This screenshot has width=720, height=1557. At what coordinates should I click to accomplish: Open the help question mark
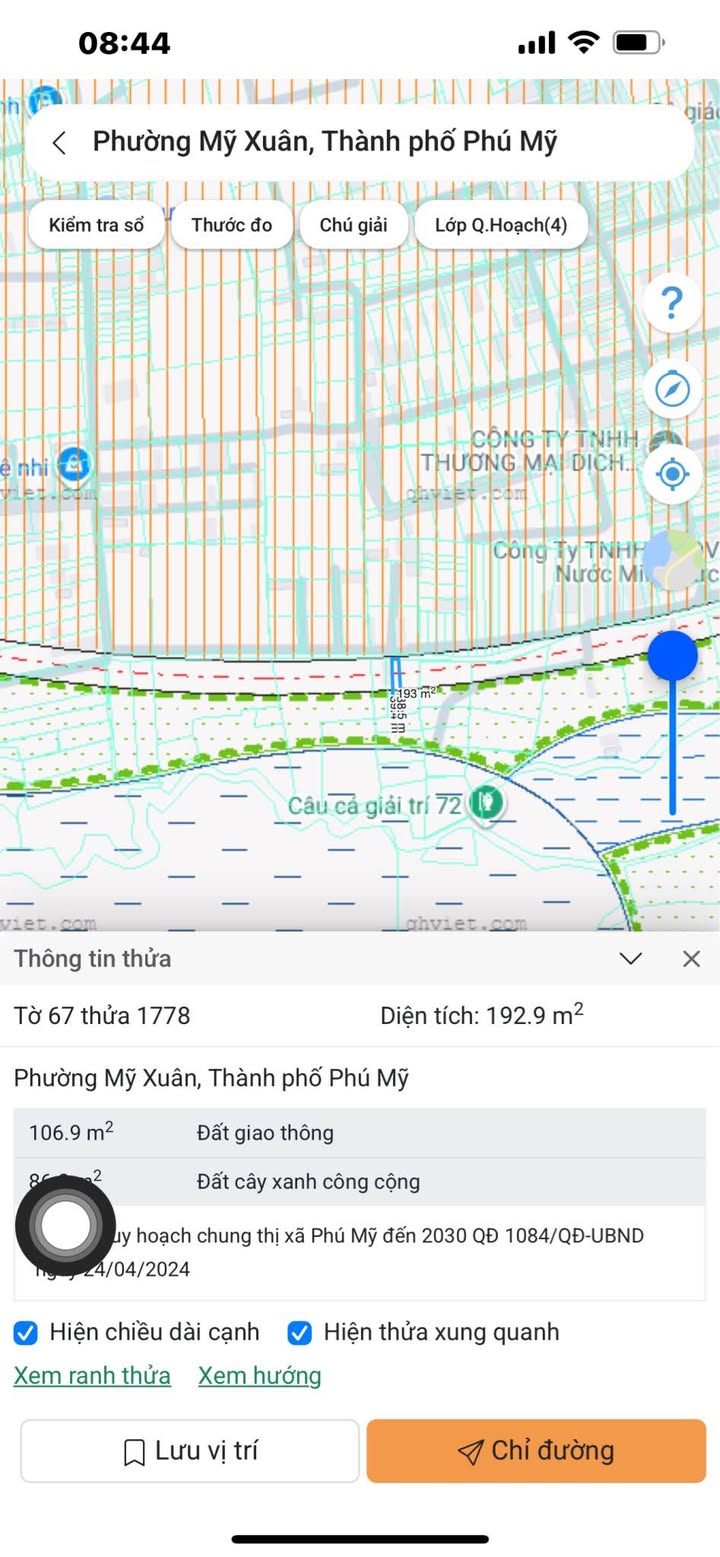tap(672, 302)
